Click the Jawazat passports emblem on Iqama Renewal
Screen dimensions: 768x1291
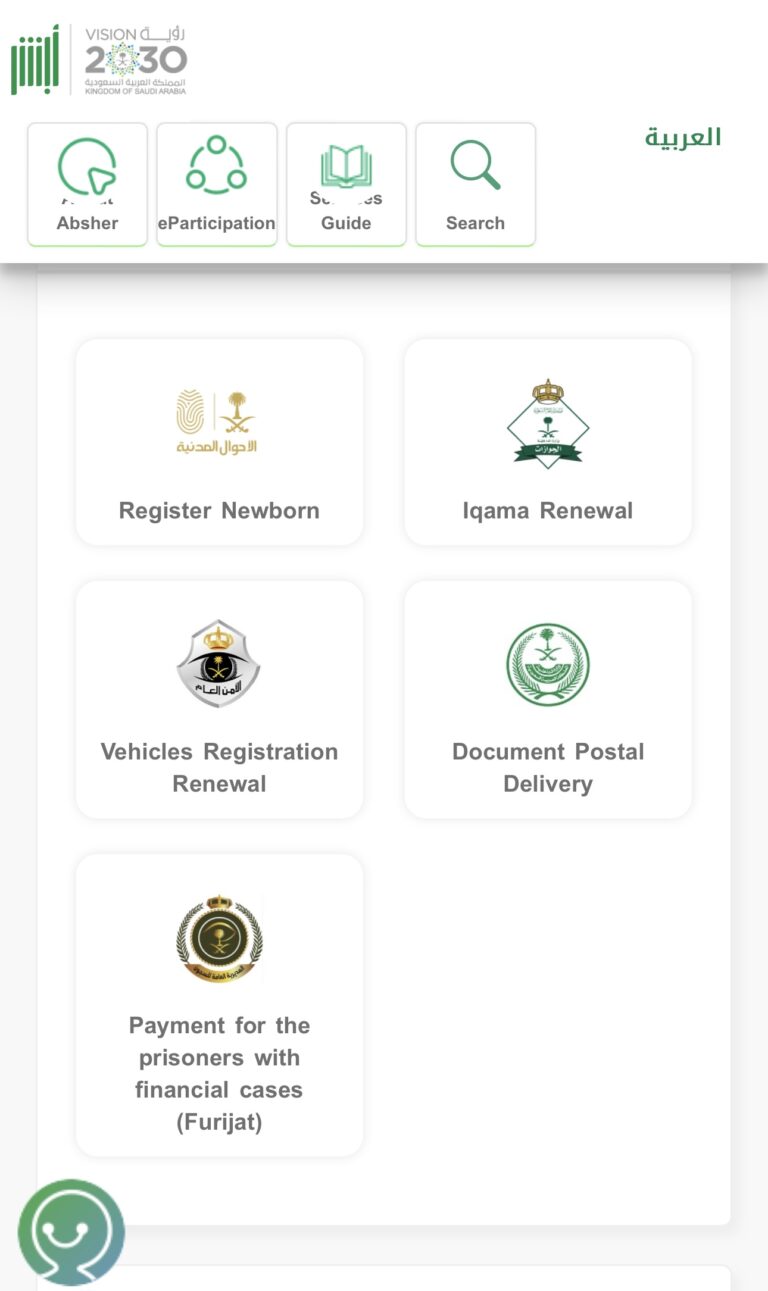click(x=547, y=420)
